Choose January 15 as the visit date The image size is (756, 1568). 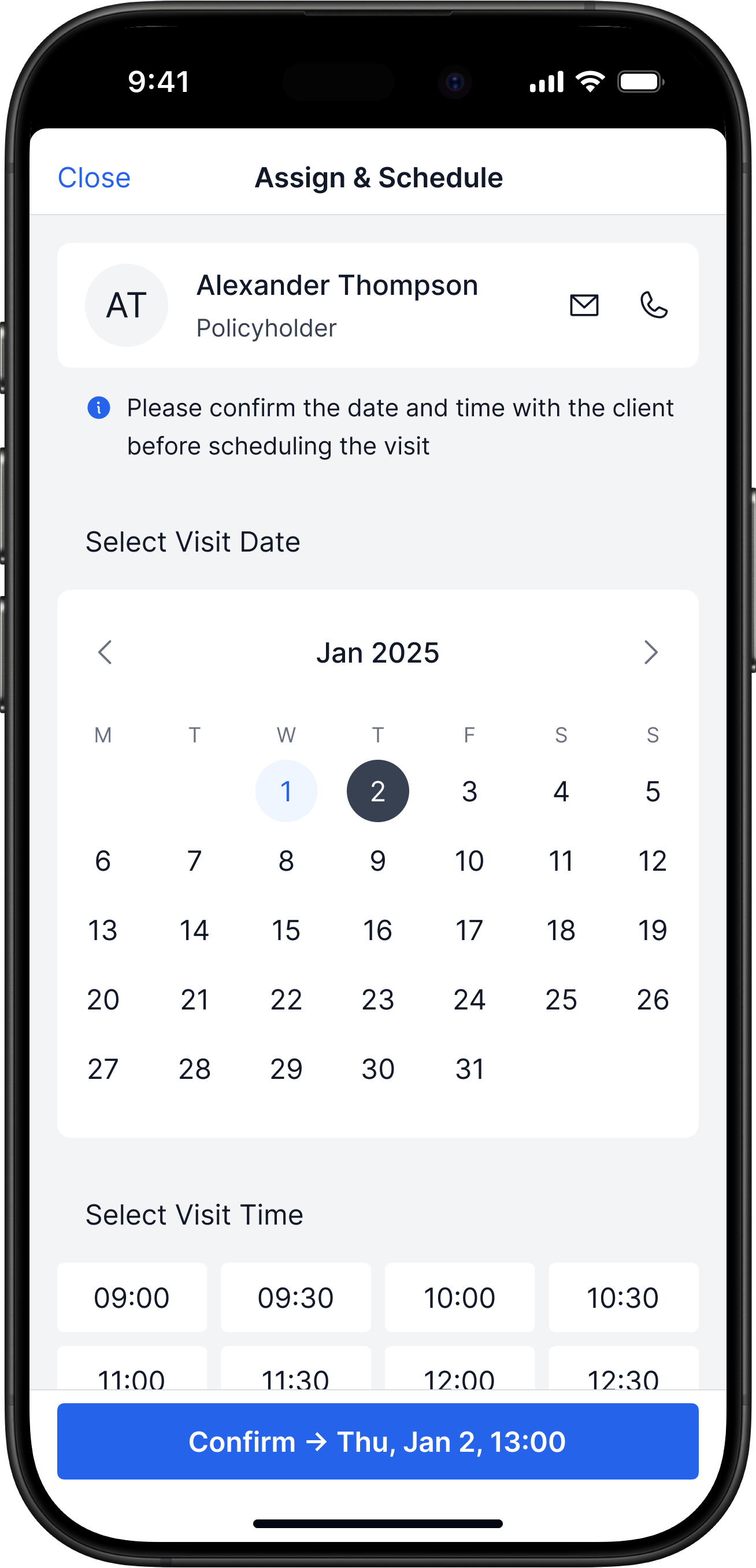(286, 930)
